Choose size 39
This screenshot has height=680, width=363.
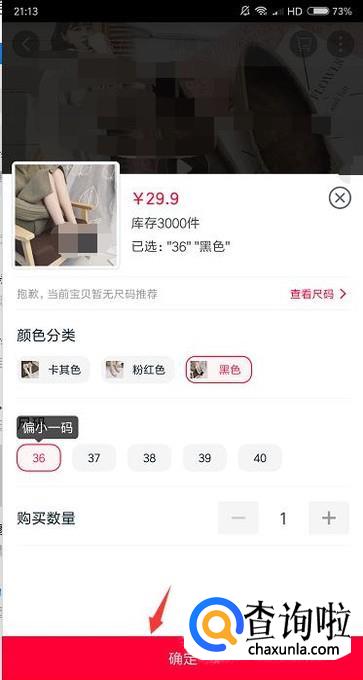[205, 458]
